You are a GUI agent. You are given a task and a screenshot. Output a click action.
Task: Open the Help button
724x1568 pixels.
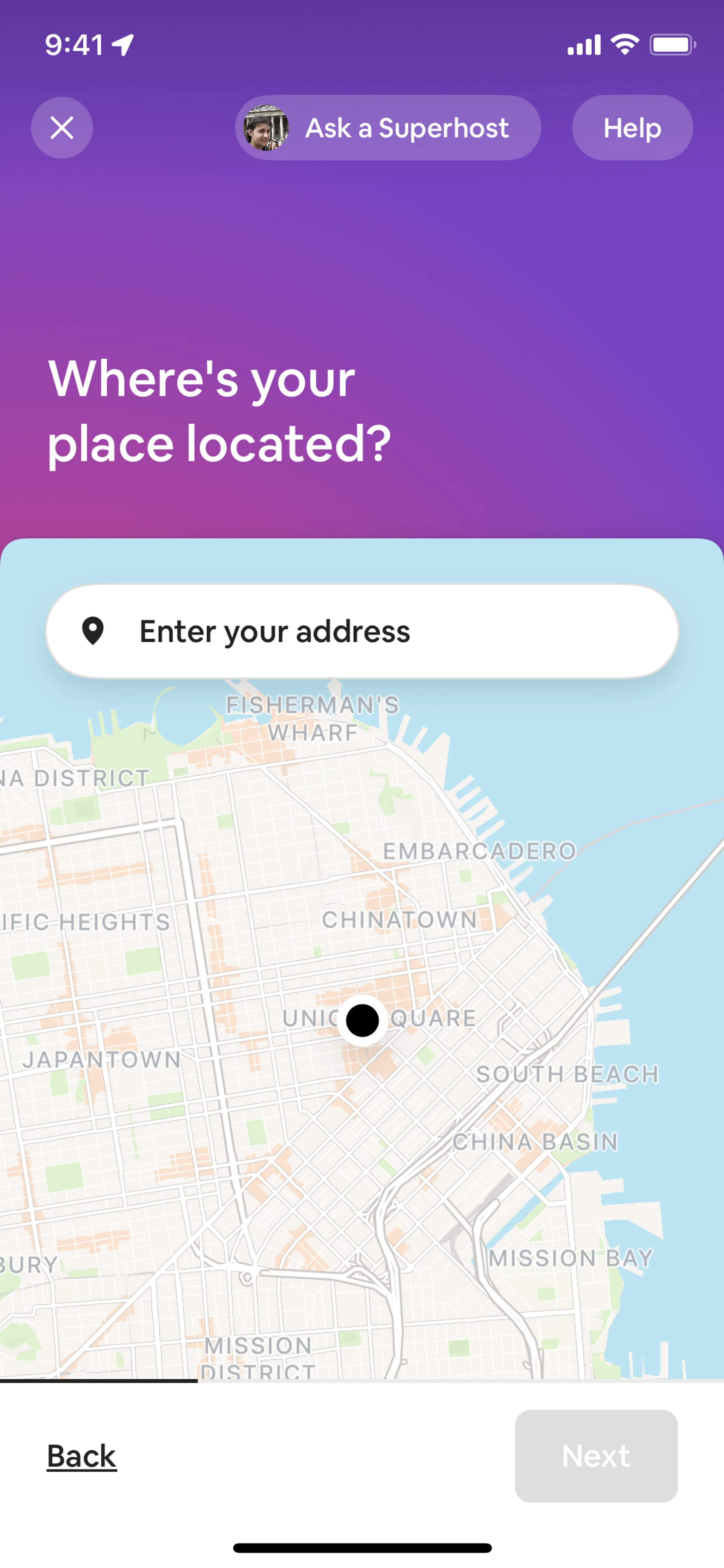click(632, 128)
